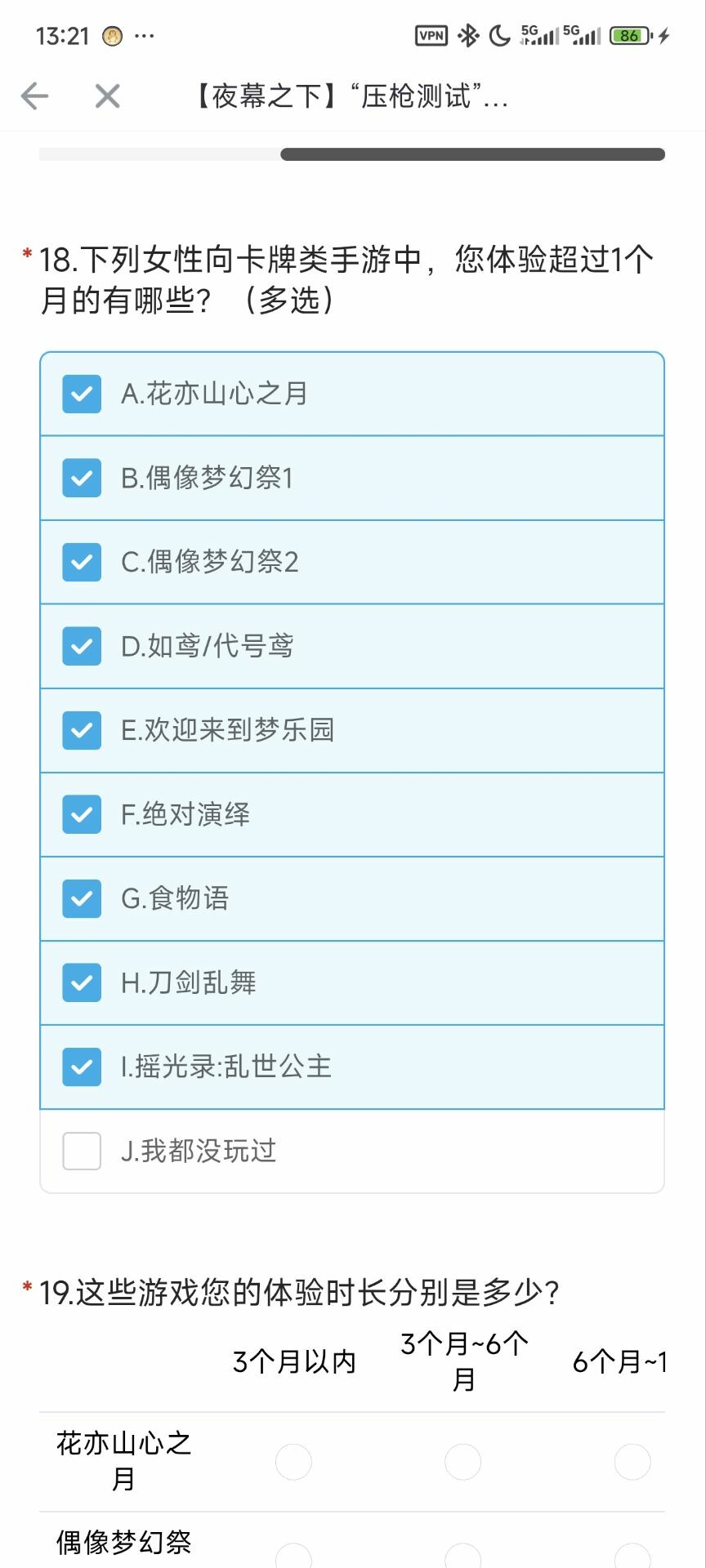This screenshot has width=706, height=1568.
Task: Close the survey page
Action: click(x=107, y=96)
